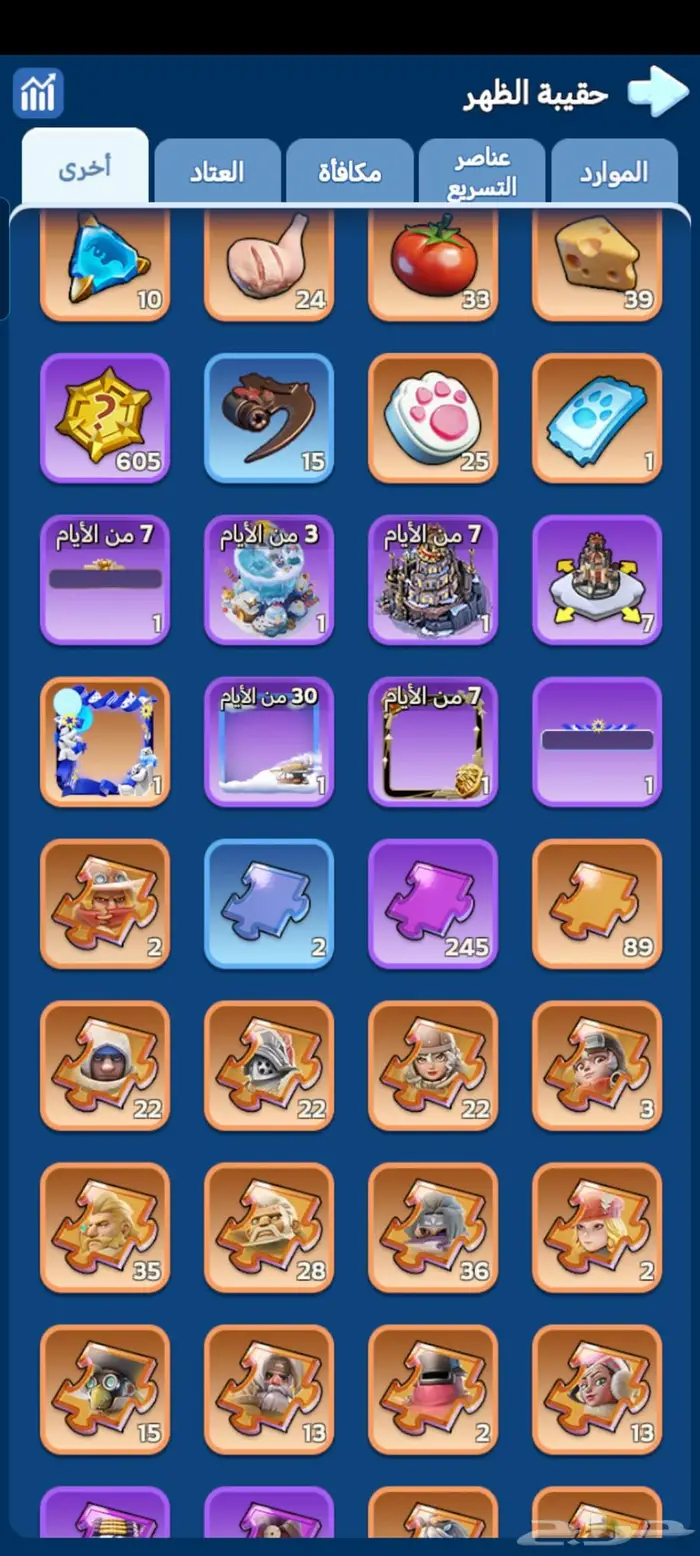Screen dimensions: 700x1556
Task: Switch to the عناصر التسريع tab
Action: pyautogui.click(x=482, y=172)
